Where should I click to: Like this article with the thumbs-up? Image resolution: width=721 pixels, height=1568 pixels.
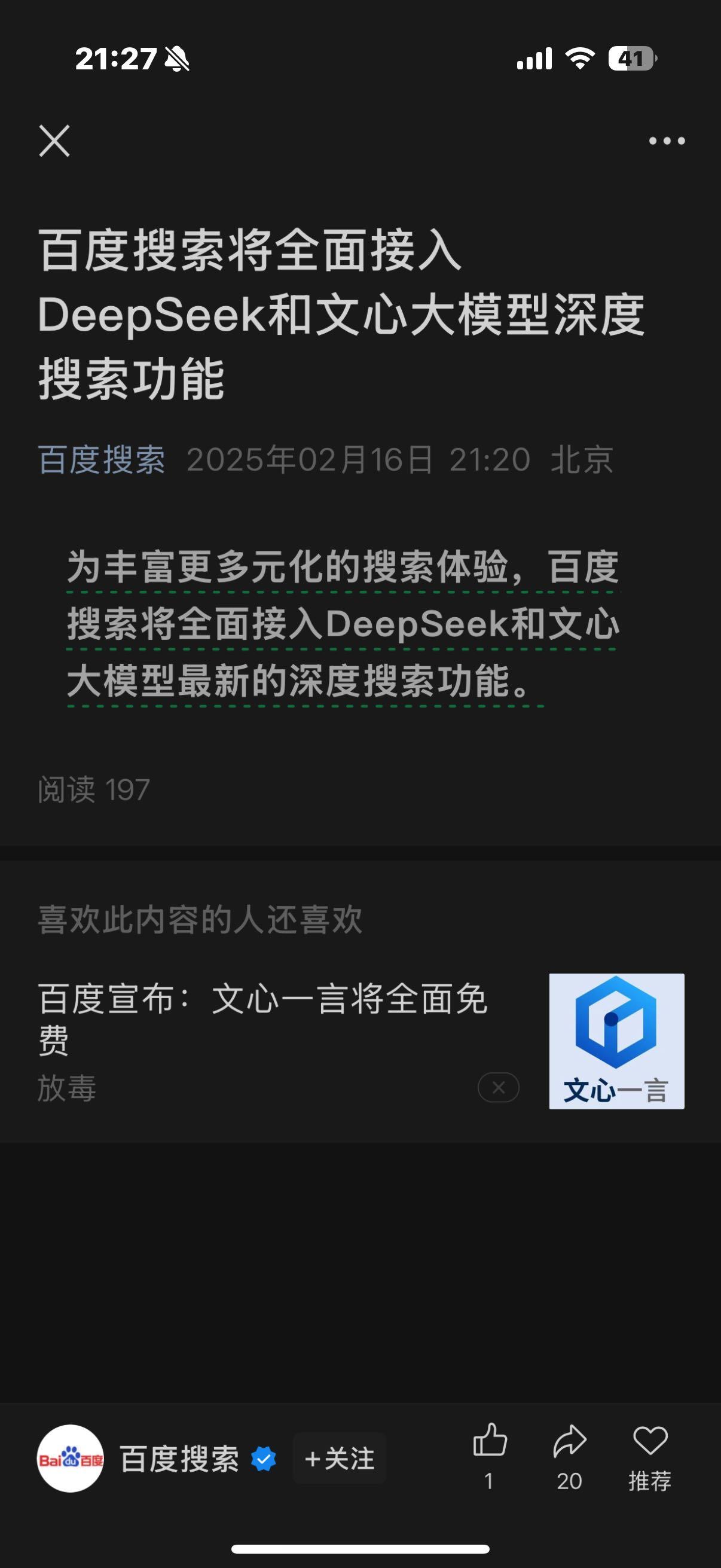click(490, 1442)
